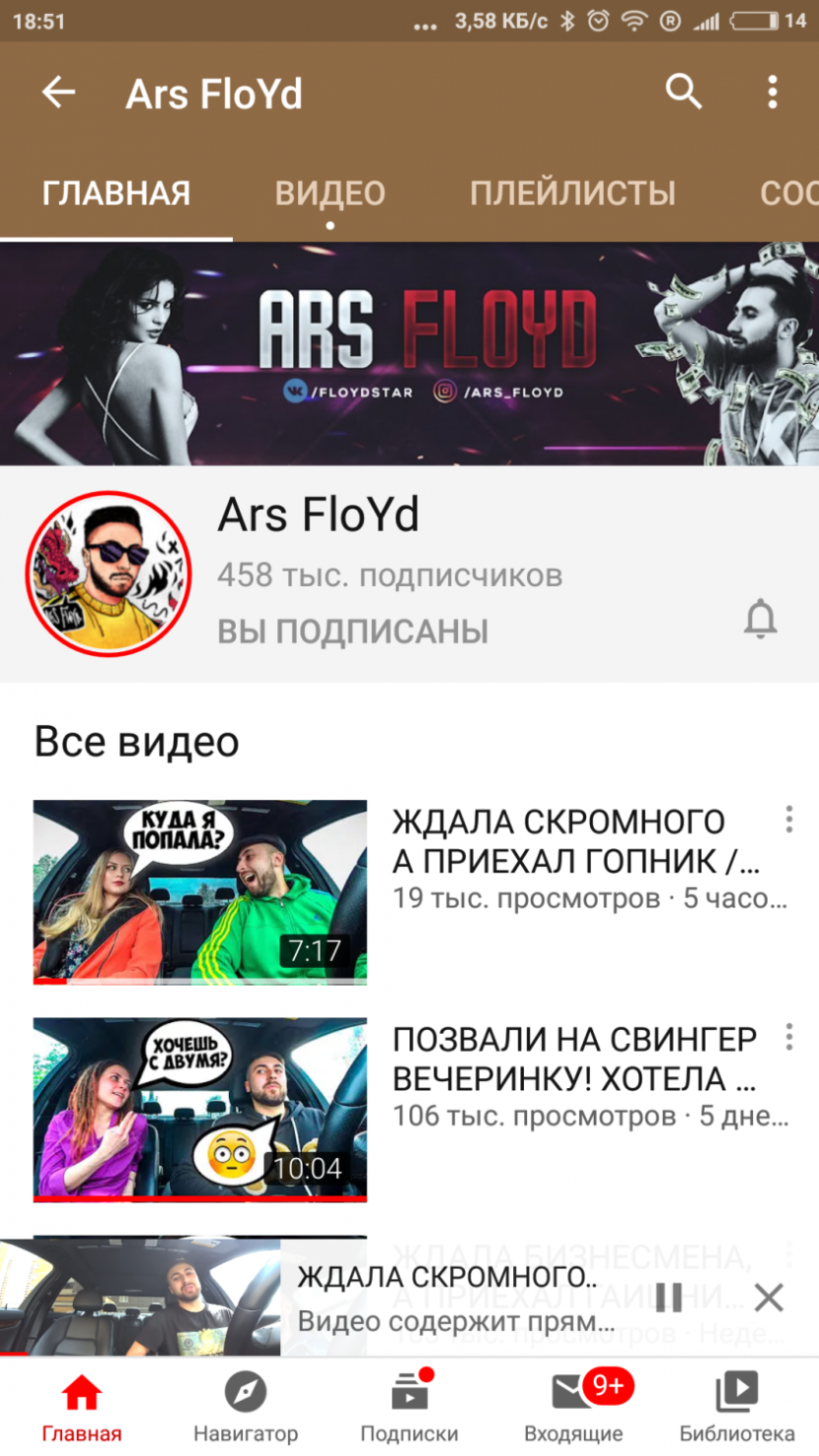Viewport: 819px width, 1456px height.
Task: Go back from the Ars FloYd channel
Action: [58, 93]
